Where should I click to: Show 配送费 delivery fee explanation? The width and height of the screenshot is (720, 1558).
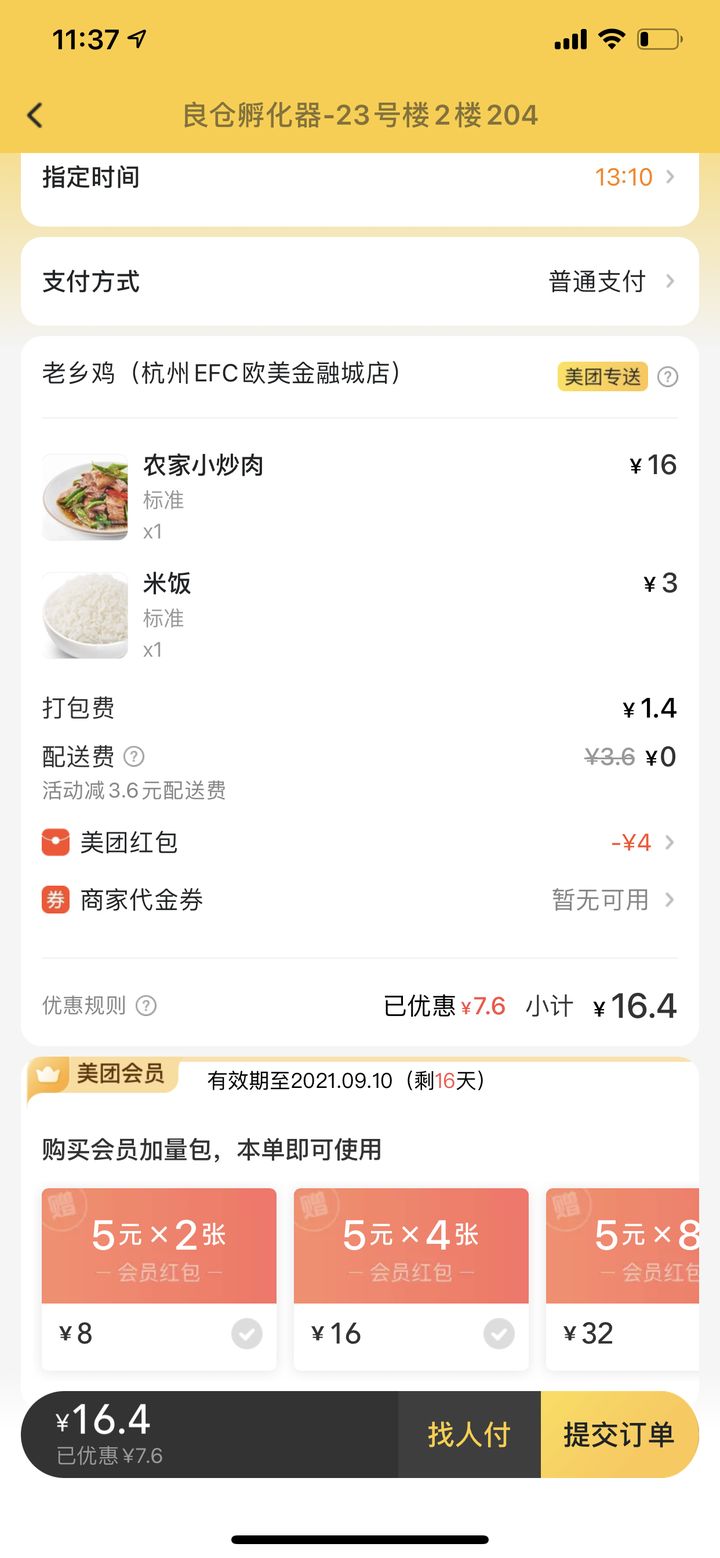click(133, 757)
